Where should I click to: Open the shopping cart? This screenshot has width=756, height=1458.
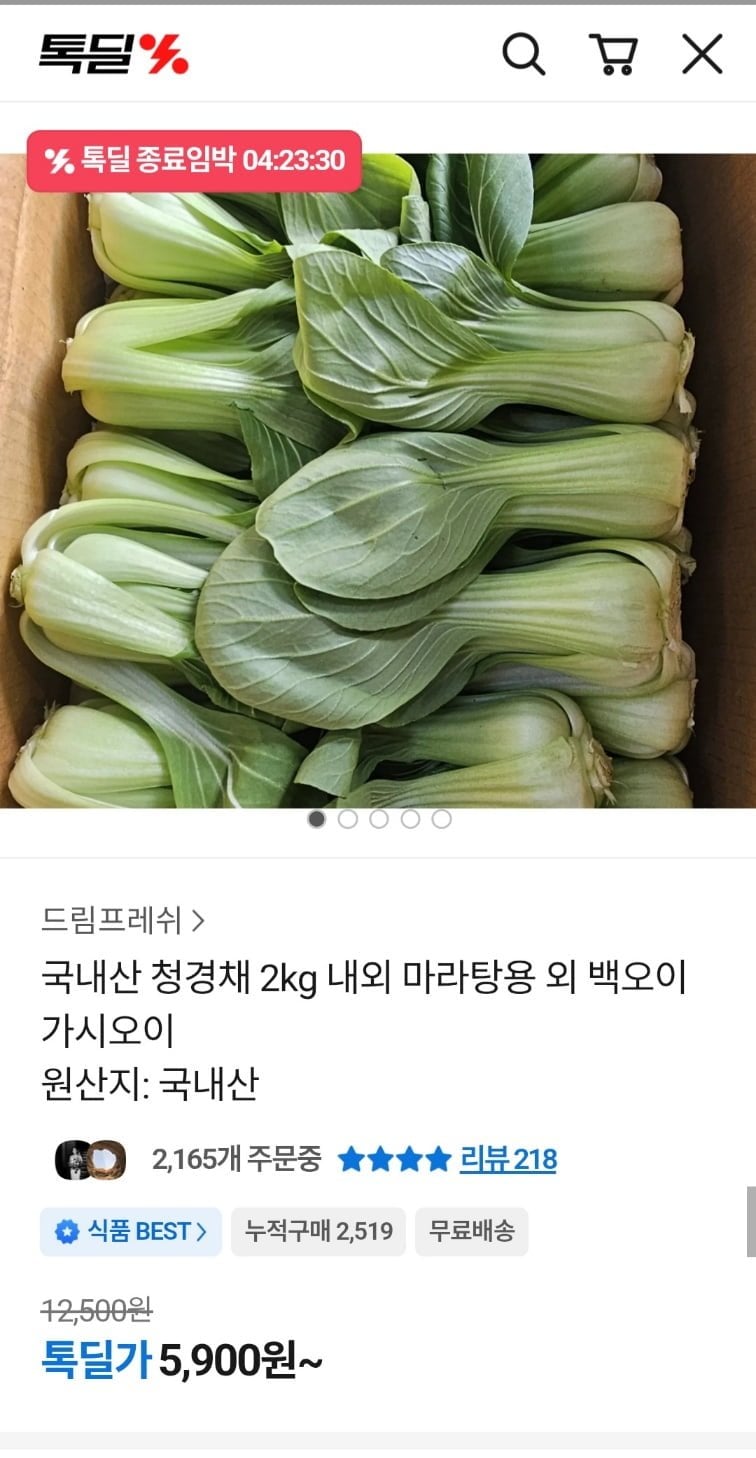[613, 54]
